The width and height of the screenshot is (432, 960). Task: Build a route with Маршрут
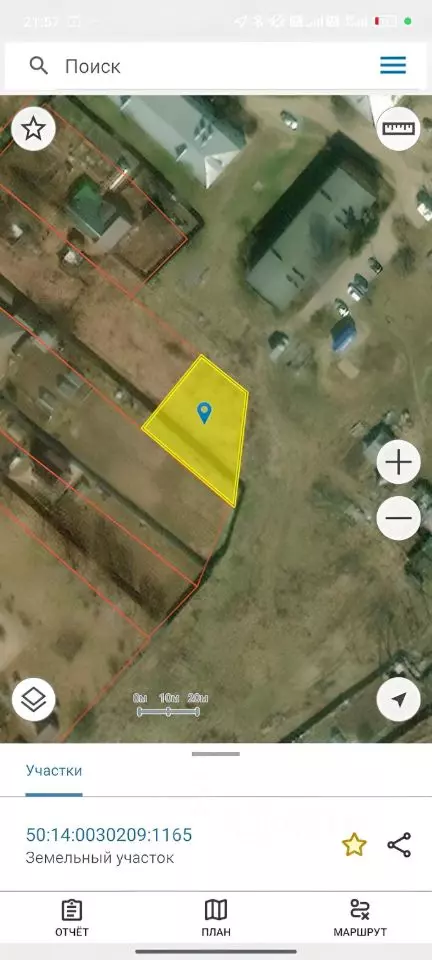pyautogui.click(x=360, y=918)
